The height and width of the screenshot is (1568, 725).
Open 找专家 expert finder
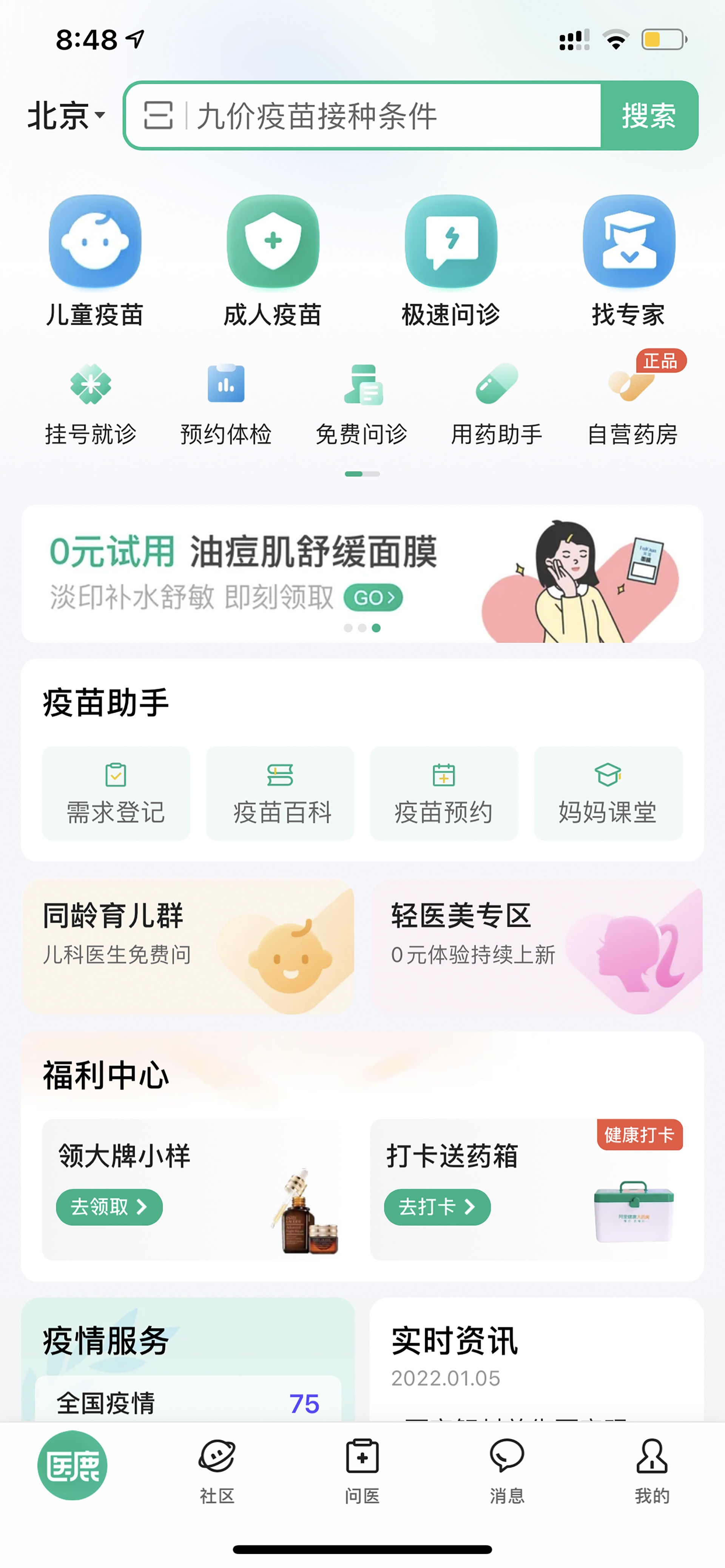(629, 262)
